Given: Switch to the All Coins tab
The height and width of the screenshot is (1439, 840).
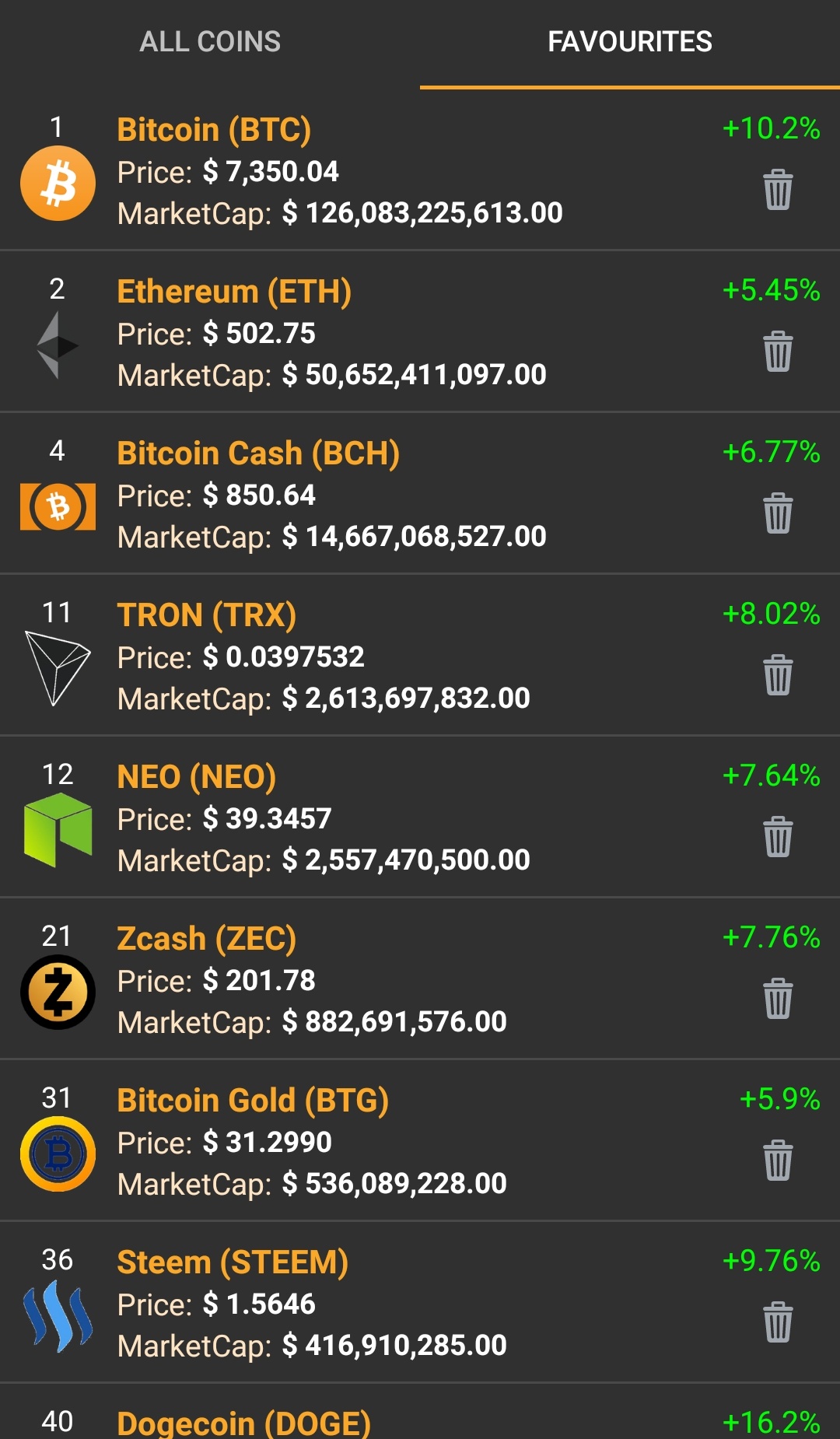Looking at the screenshot, I should tap(210, 42).
